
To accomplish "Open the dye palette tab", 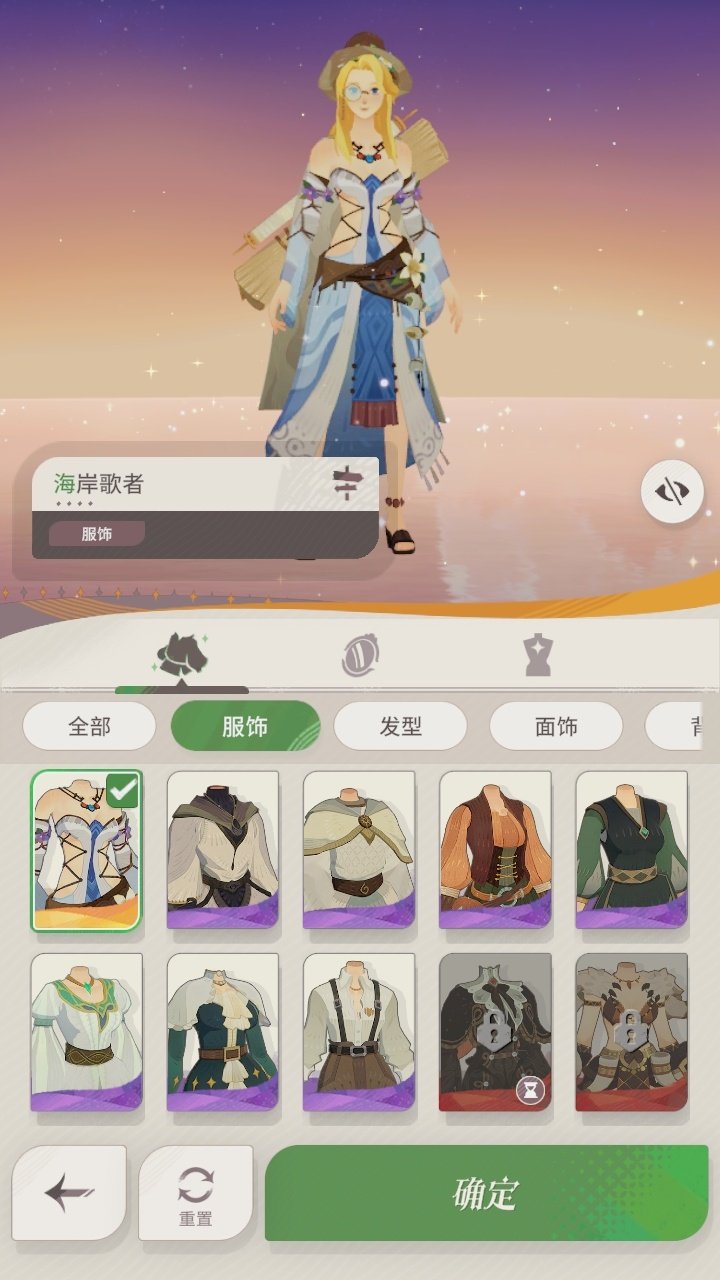I will 360,656.
